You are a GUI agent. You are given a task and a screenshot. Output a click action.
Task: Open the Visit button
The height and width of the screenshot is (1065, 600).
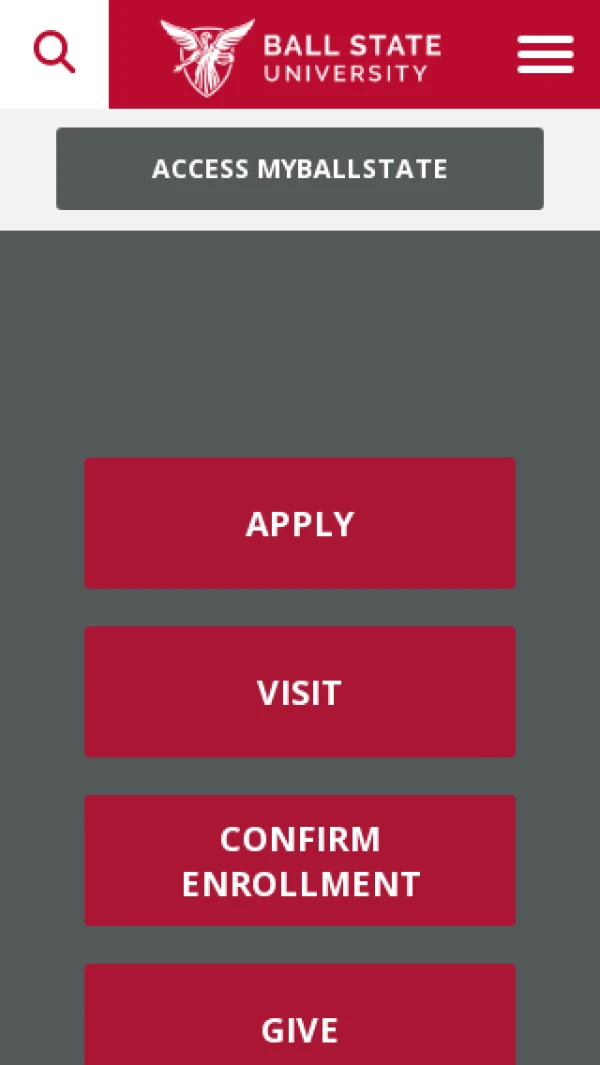300,692
